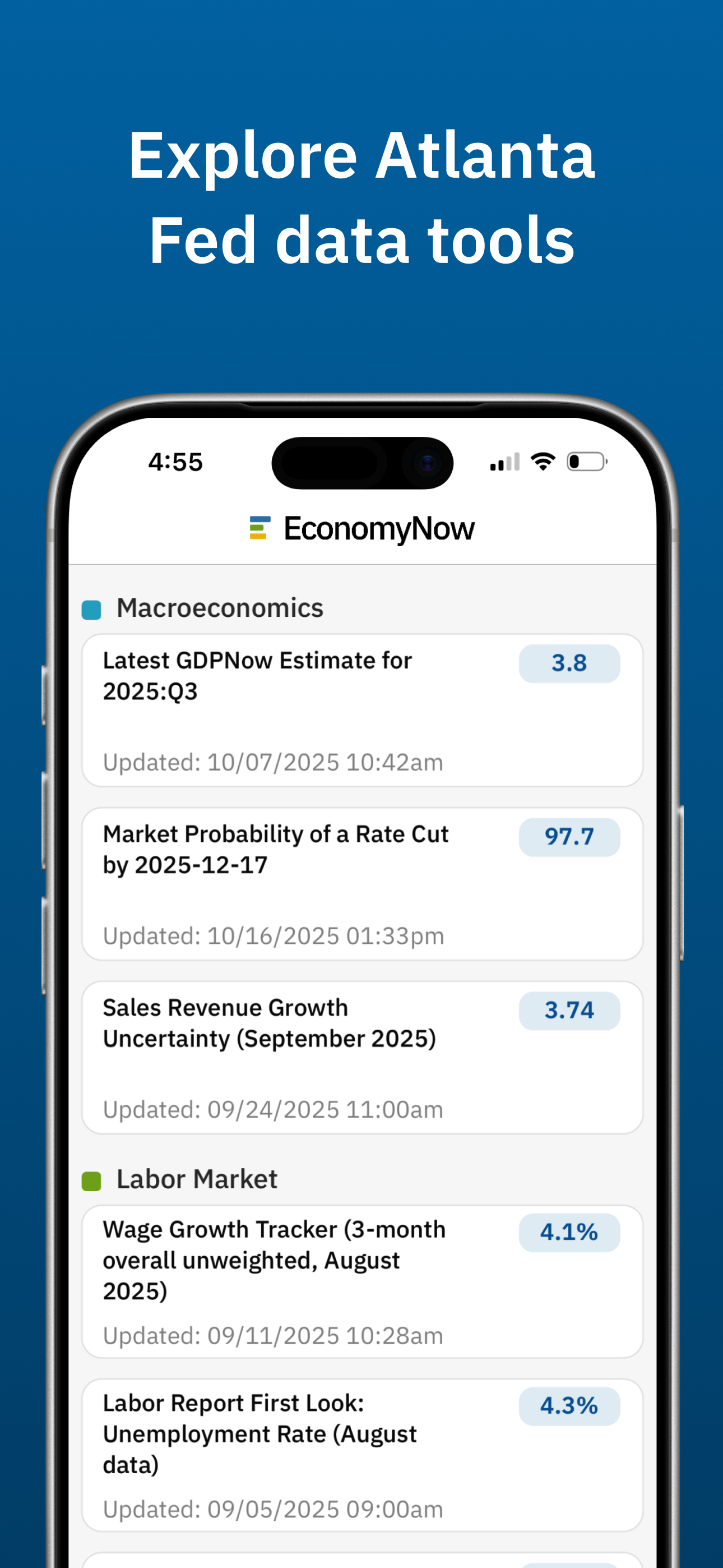
Task: Tap the updated timestamp under Sales Revenue Growth
Action: [271, 1109]
